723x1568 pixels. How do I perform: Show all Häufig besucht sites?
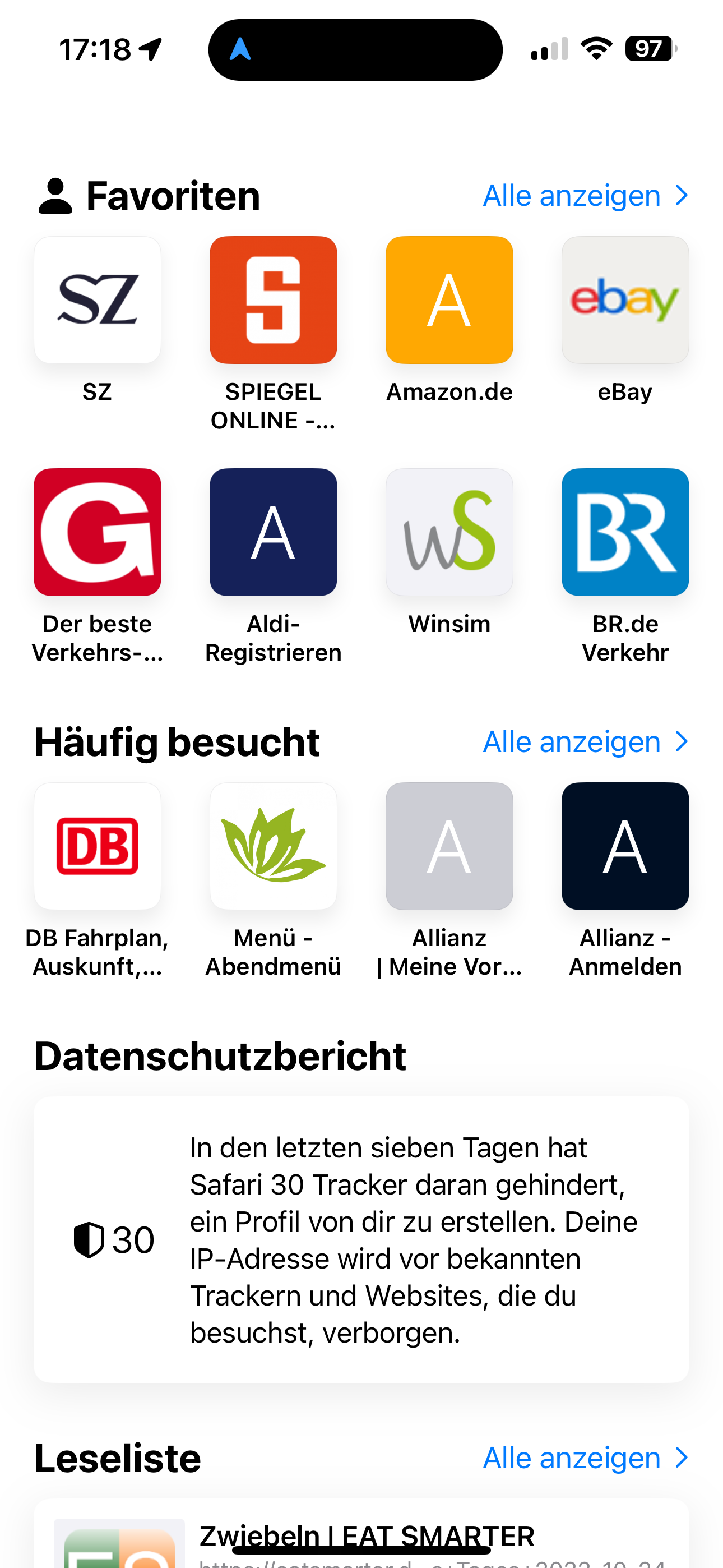pos(585,742)
